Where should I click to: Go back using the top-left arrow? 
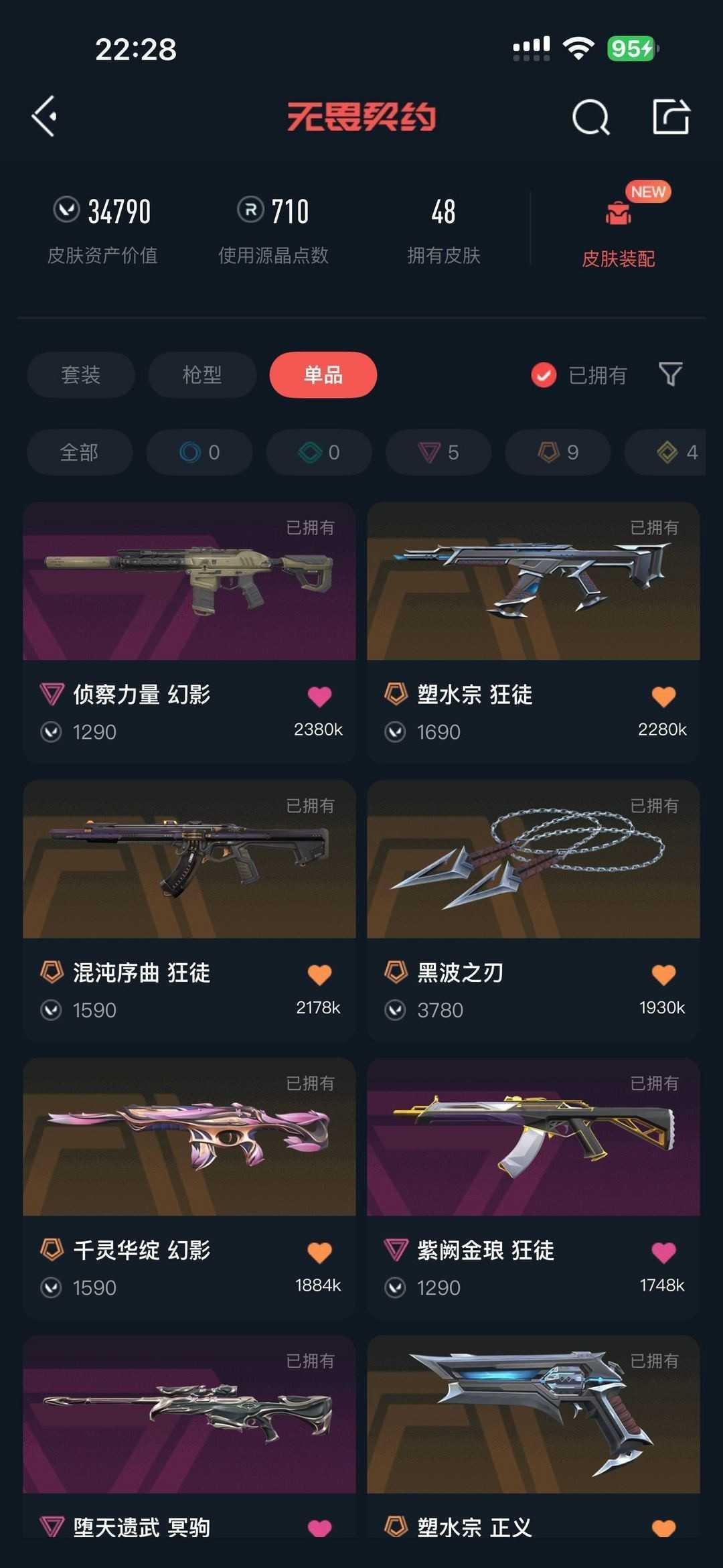(45, 117)
